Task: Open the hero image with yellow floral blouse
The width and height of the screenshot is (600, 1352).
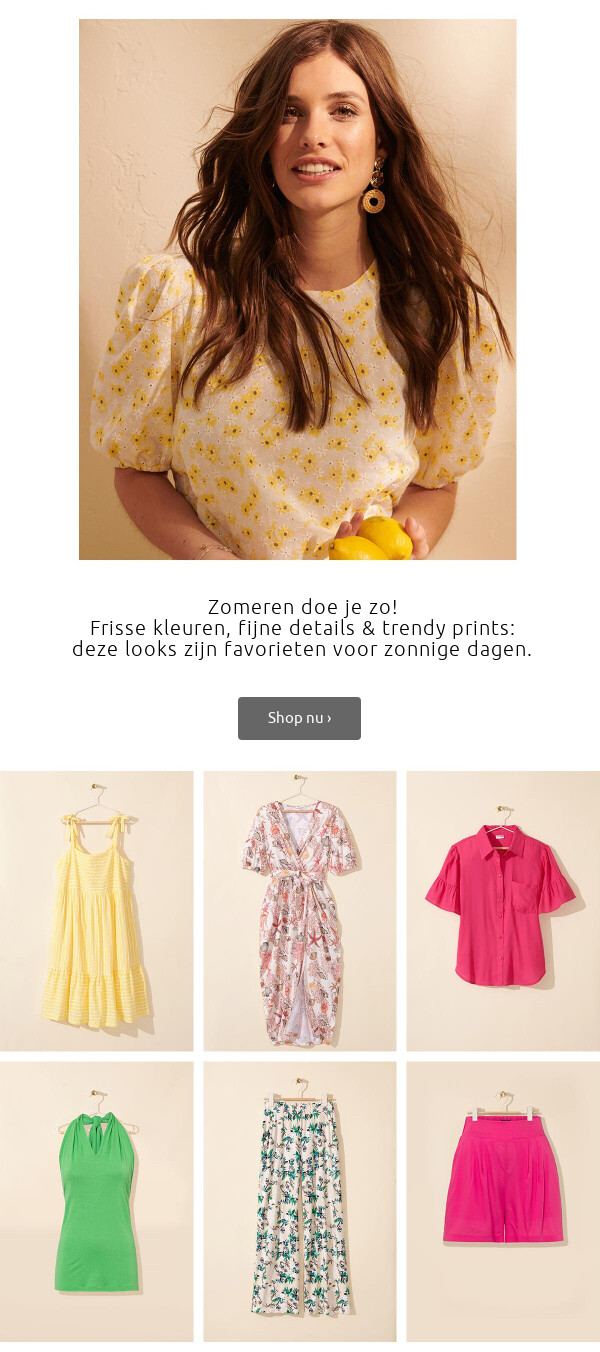Action: tap(298, 289)
